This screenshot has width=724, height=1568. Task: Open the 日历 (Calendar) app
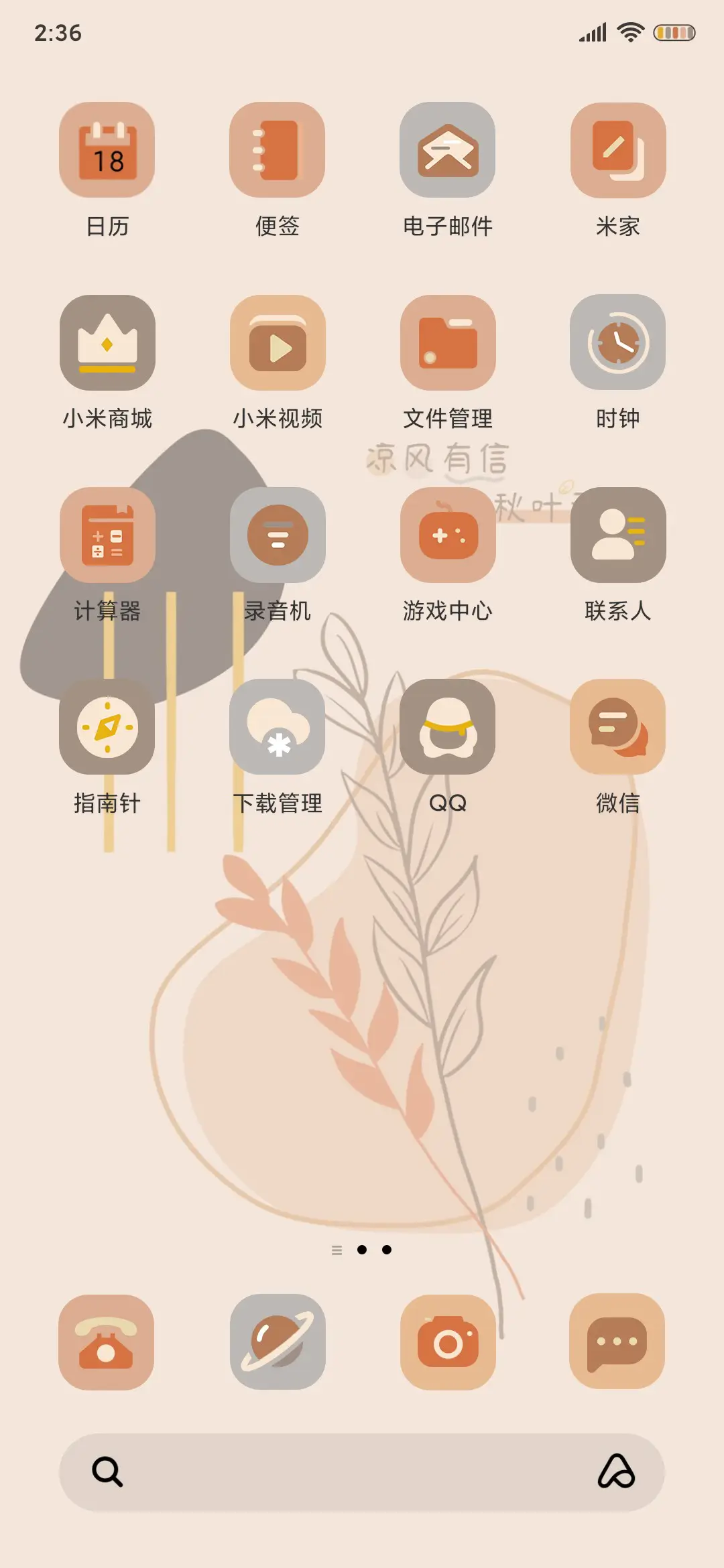pos(107,151)
